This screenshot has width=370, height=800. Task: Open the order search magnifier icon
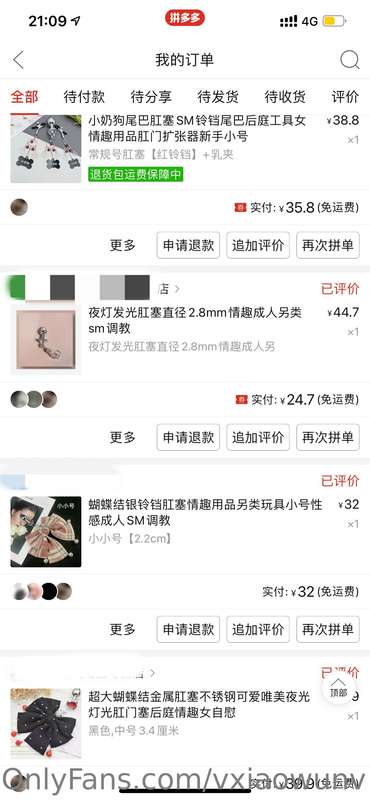point(350,60)
